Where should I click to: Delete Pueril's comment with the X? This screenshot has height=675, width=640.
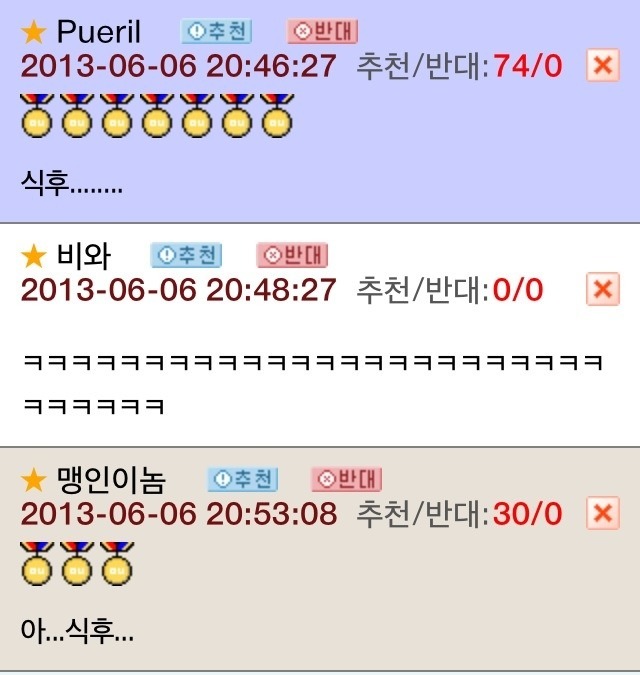click(601, 66)
